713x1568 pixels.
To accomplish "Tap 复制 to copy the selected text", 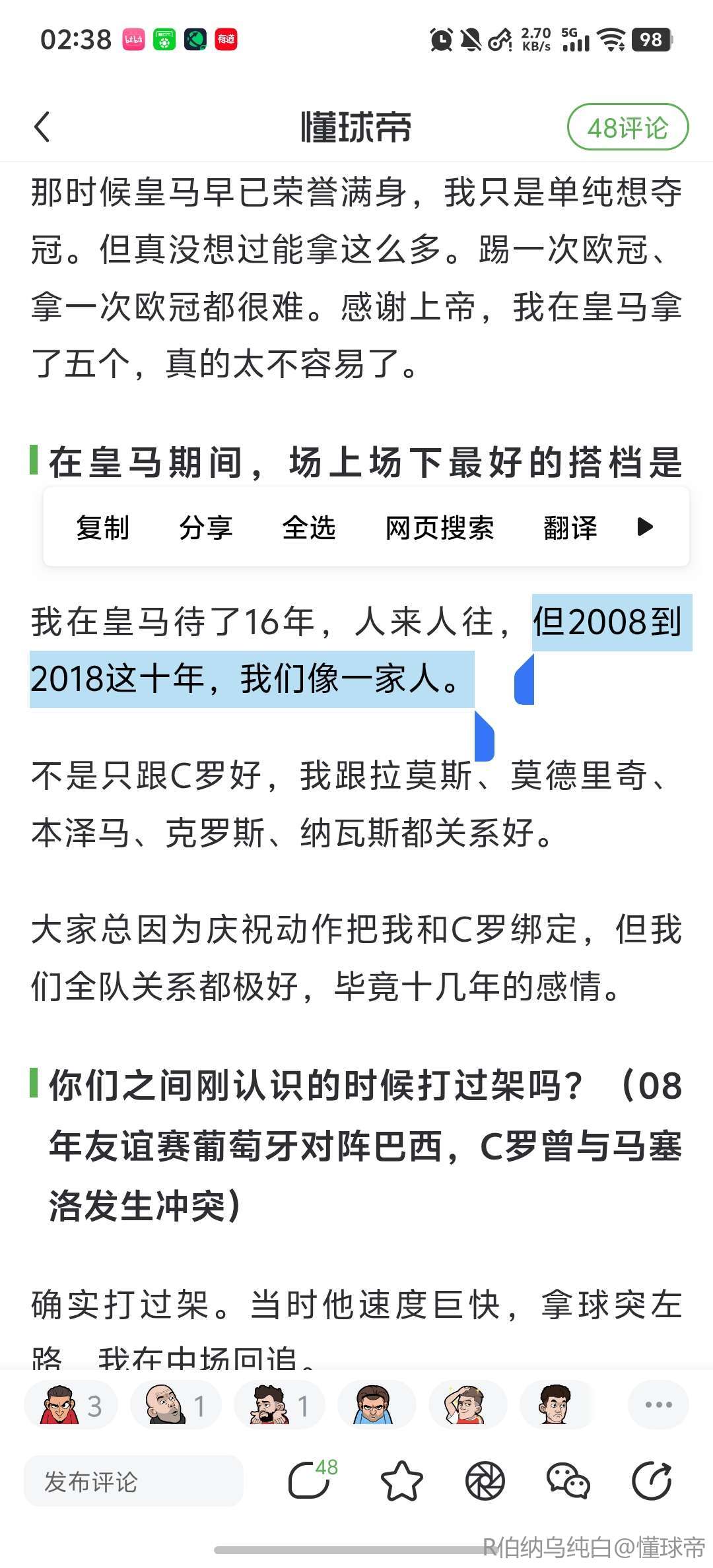I will [x=102, y=527].
